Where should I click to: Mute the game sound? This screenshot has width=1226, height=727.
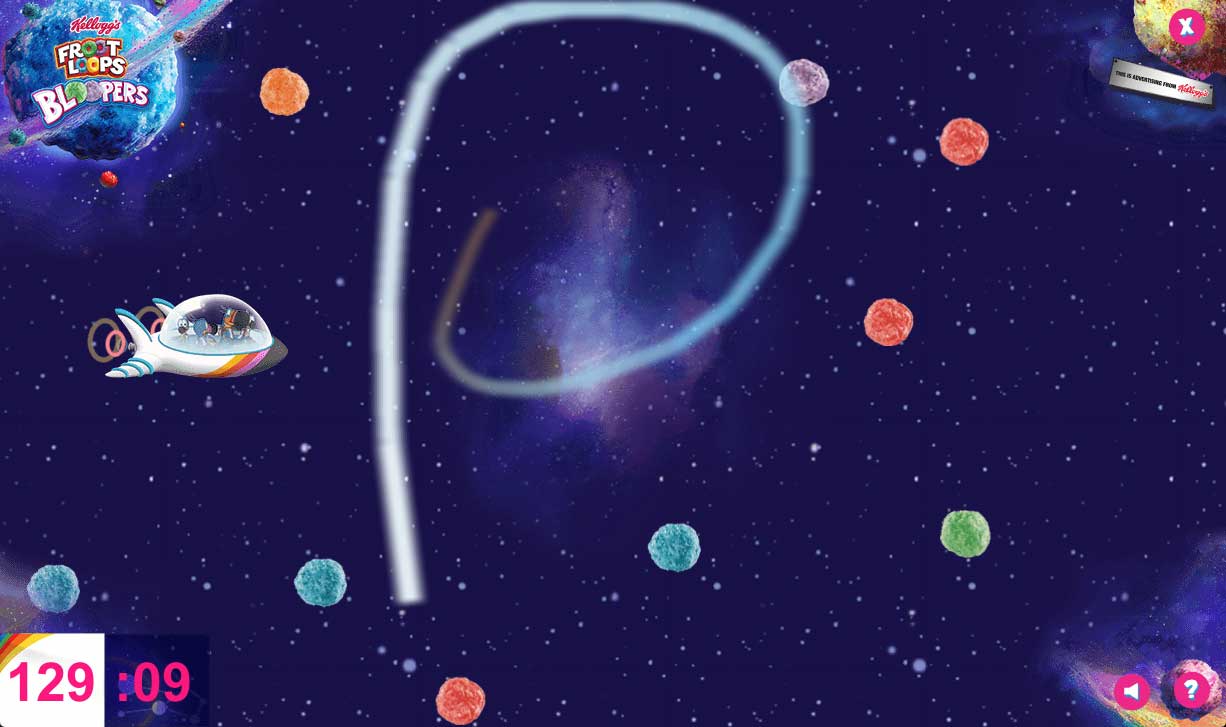1132,691
